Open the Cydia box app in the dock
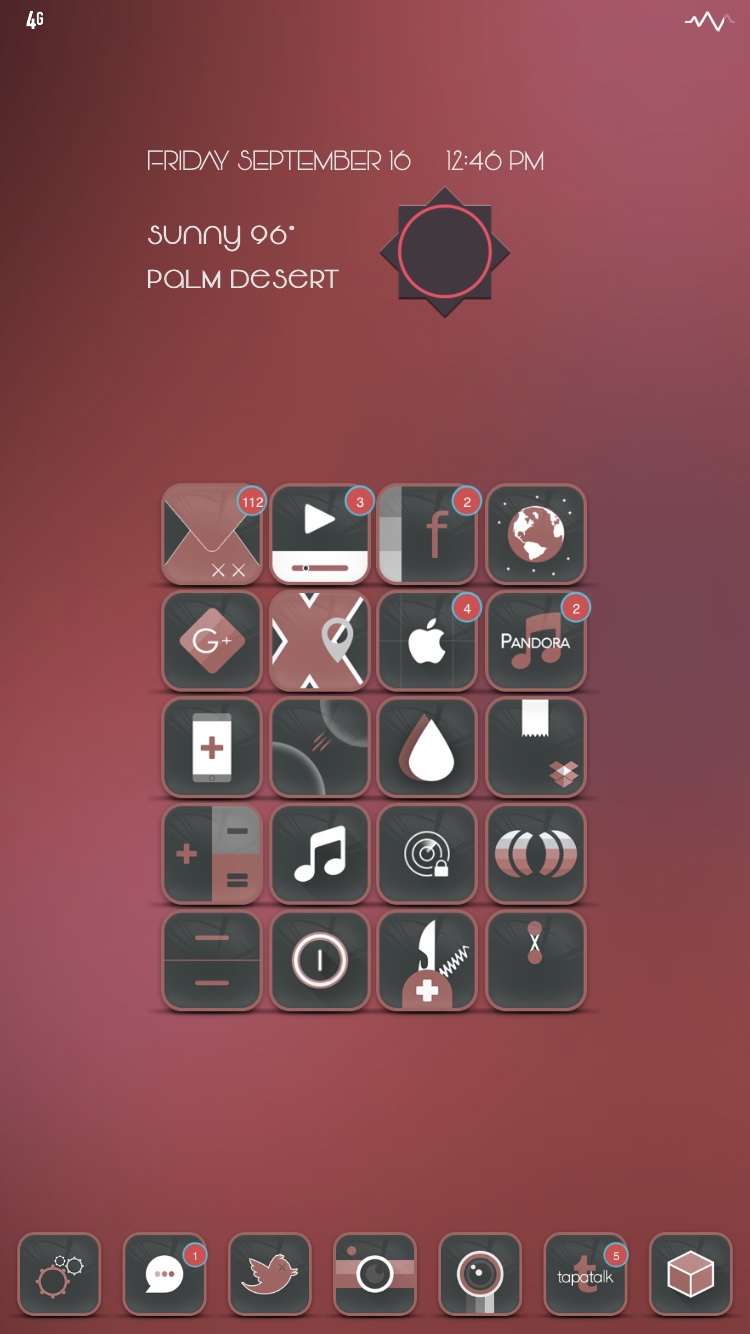This screenshot has height=1334, width=750. tap(691, 1274)
